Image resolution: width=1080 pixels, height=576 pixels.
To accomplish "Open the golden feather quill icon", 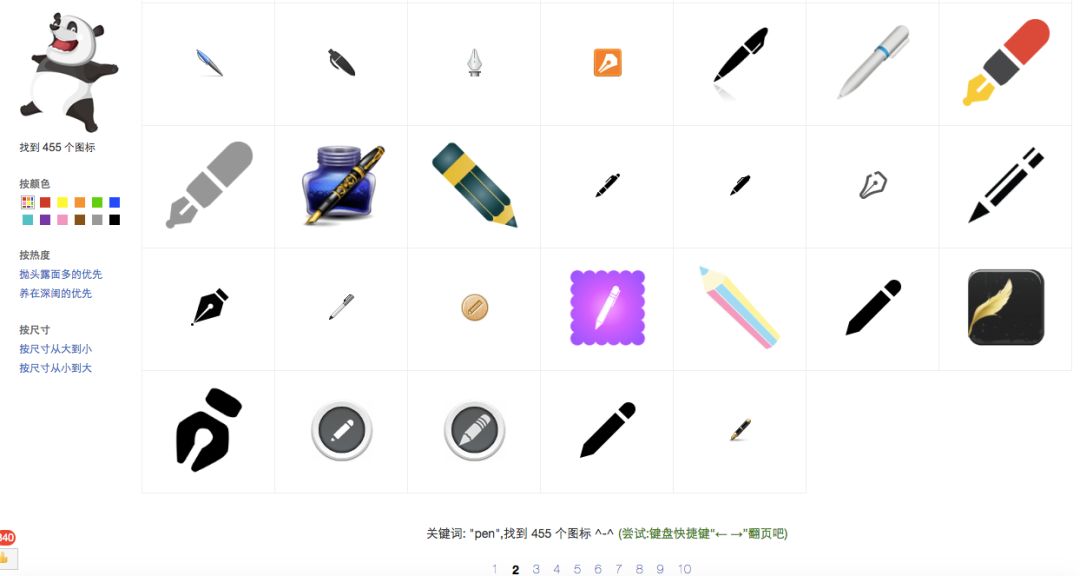I will [1005, 308].
